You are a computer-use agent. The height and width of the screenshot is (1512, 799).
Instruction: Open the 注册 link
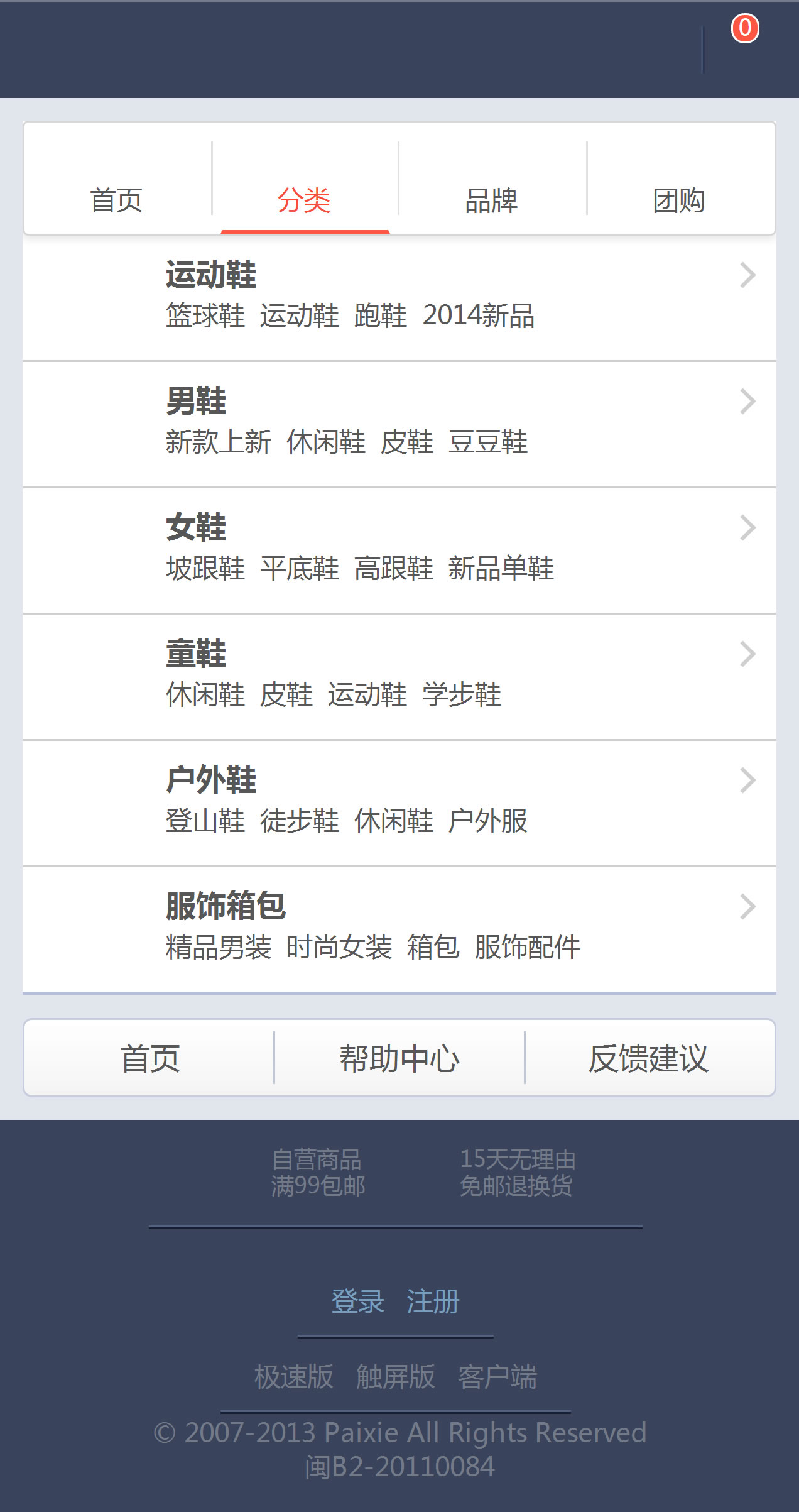pyautogui.click(x=433, y=1301)
